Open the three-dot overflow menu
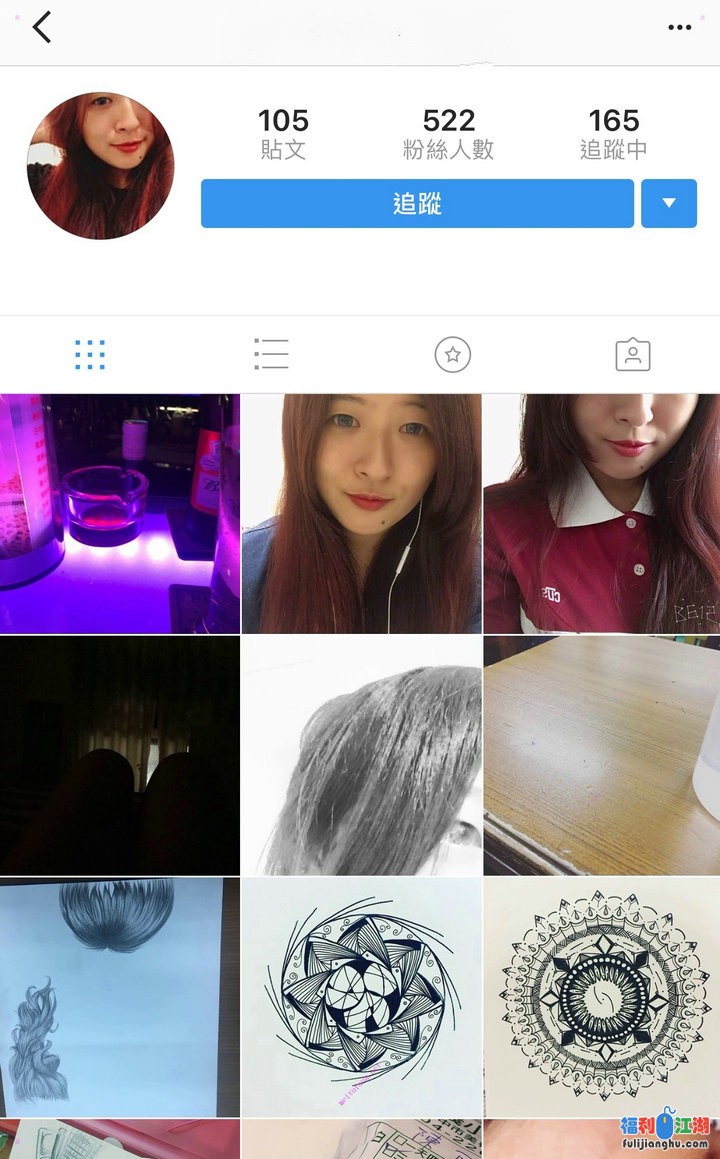720x1159 pixels. (x=680, y=27)
